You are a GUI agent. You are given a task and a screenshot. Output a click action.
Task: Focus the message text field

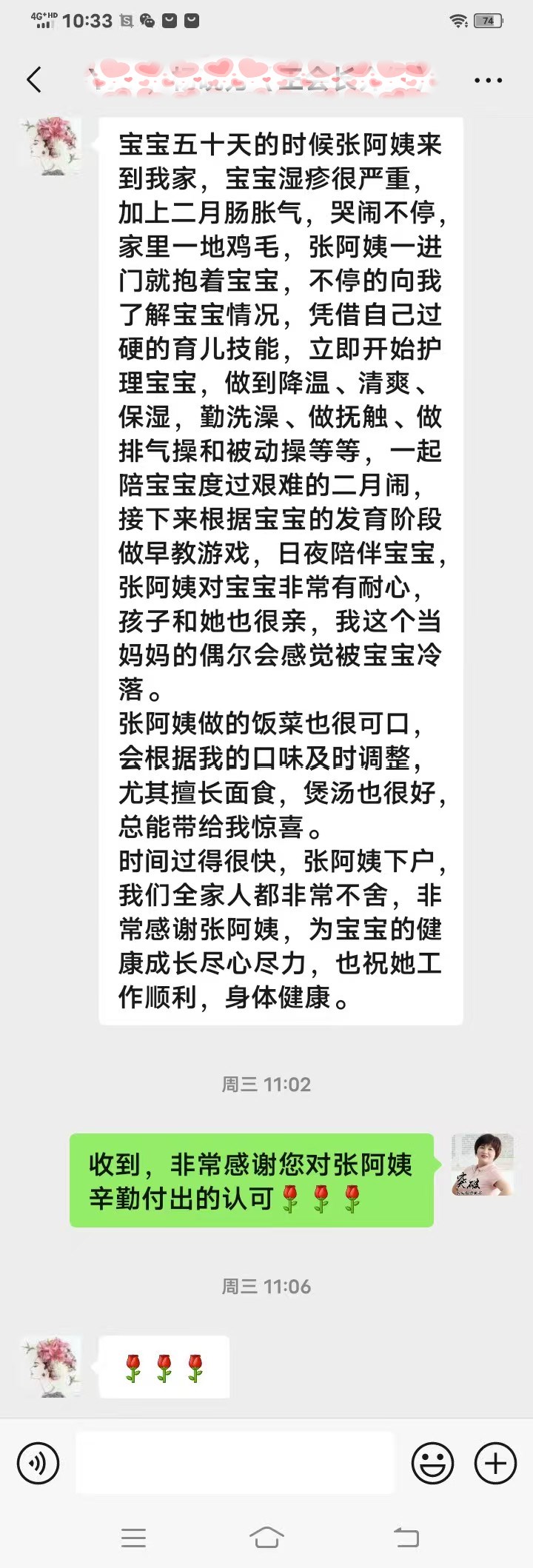pos(235,1463)
